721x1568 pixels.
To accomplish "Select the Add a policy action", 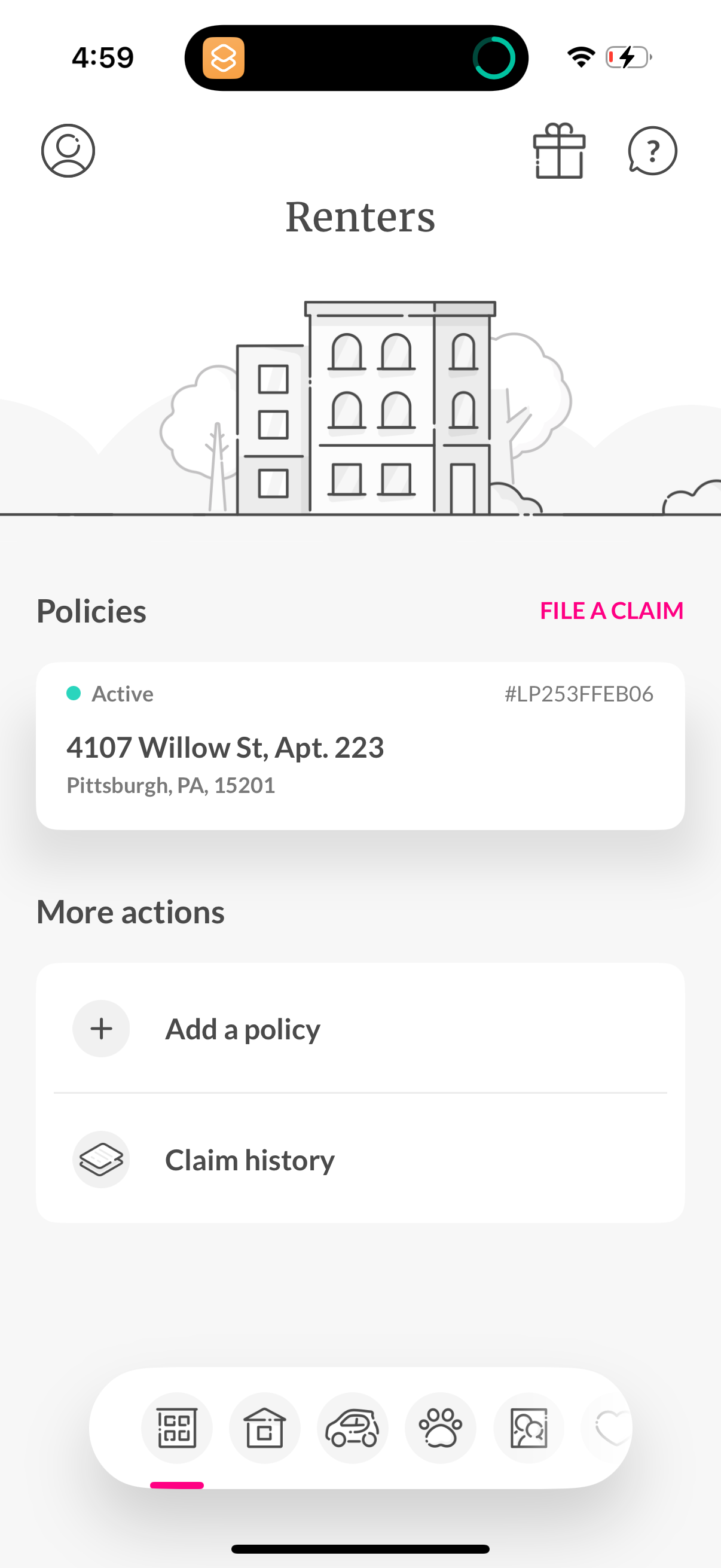I will (x=242, y=1029).
